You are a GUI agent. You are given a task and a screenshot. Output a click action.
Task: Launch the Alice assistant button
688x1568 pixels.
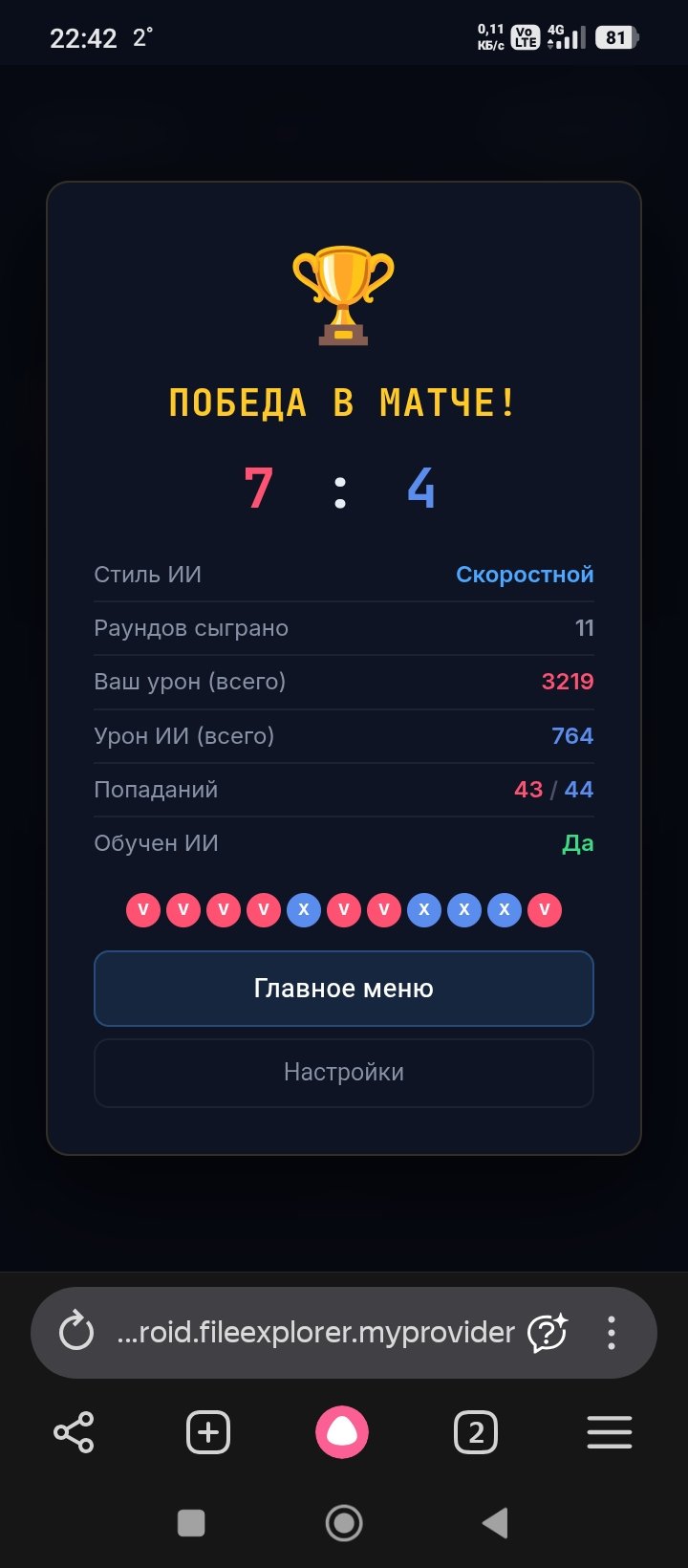click(x=342, y=1432)
